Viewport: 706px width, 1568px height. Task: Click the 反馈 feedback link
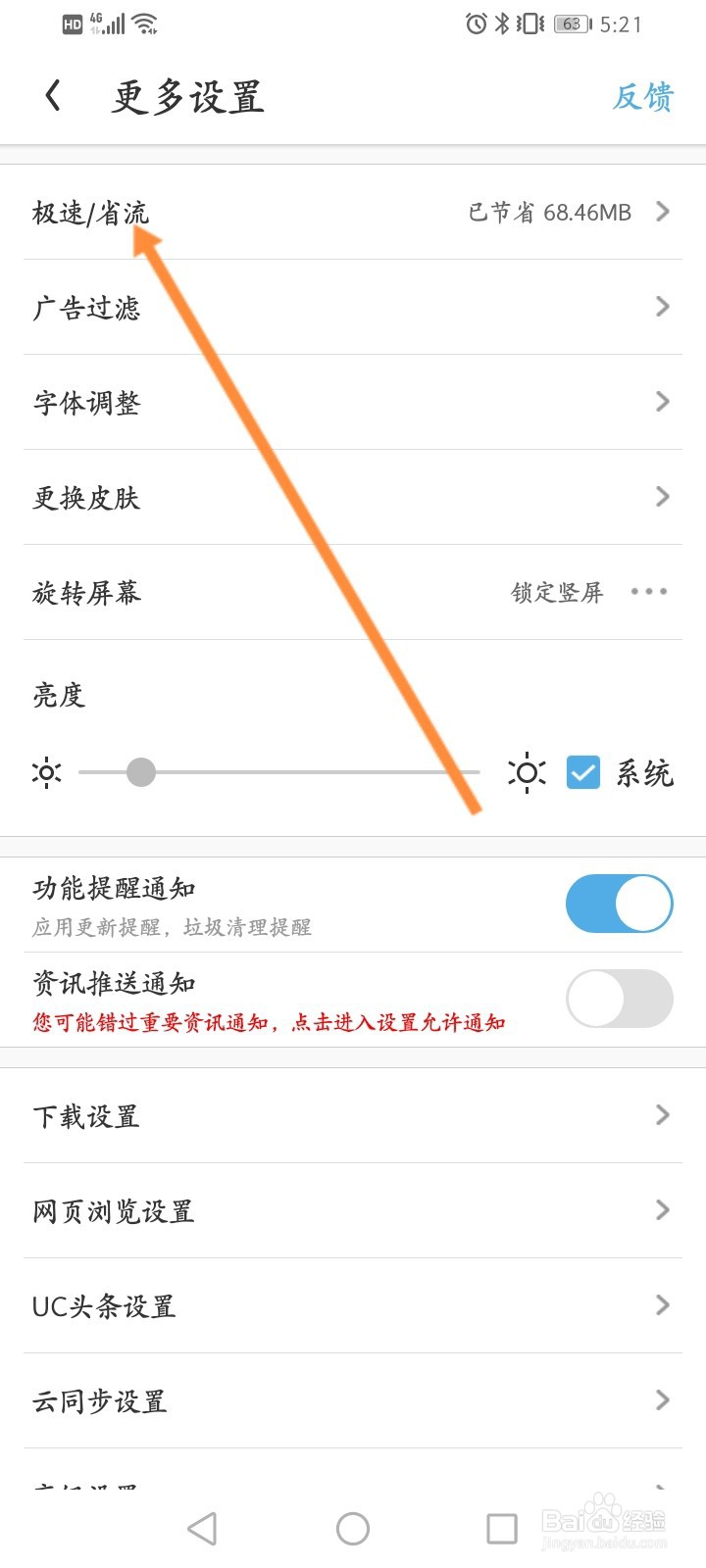[x=643, y=96]
